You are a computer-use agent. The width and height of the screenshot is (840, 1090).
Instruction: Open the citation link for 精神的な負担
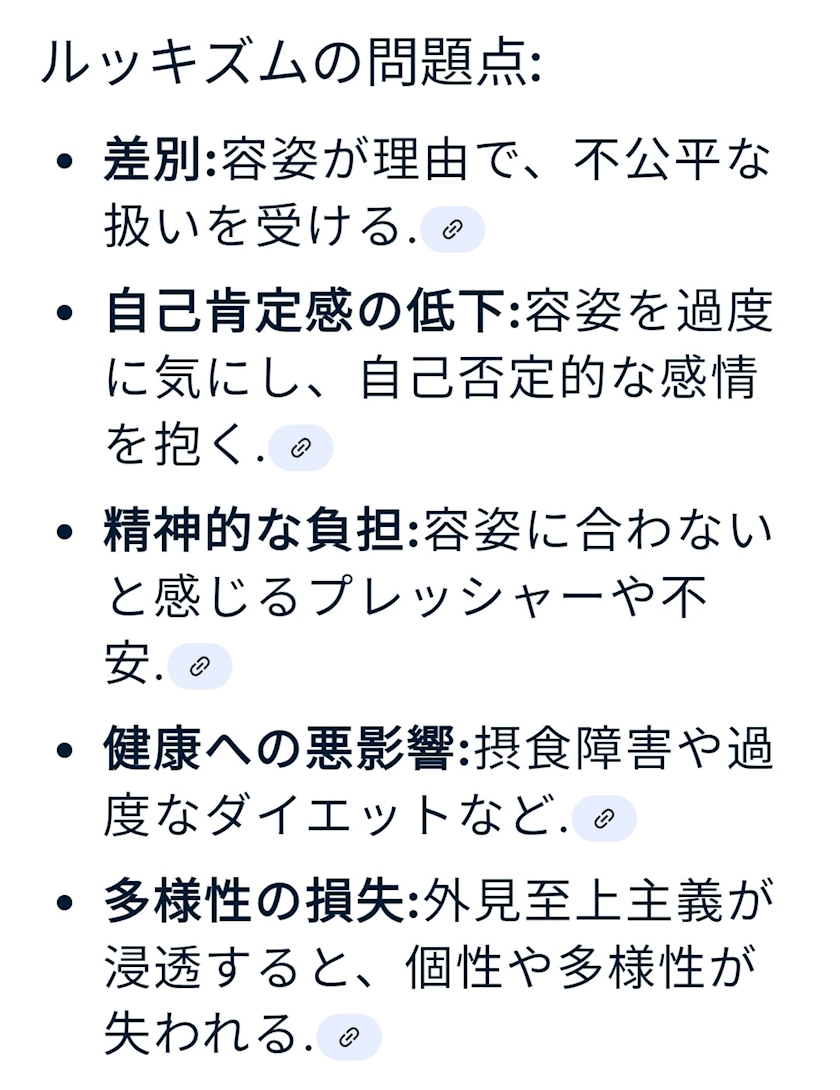200,666
